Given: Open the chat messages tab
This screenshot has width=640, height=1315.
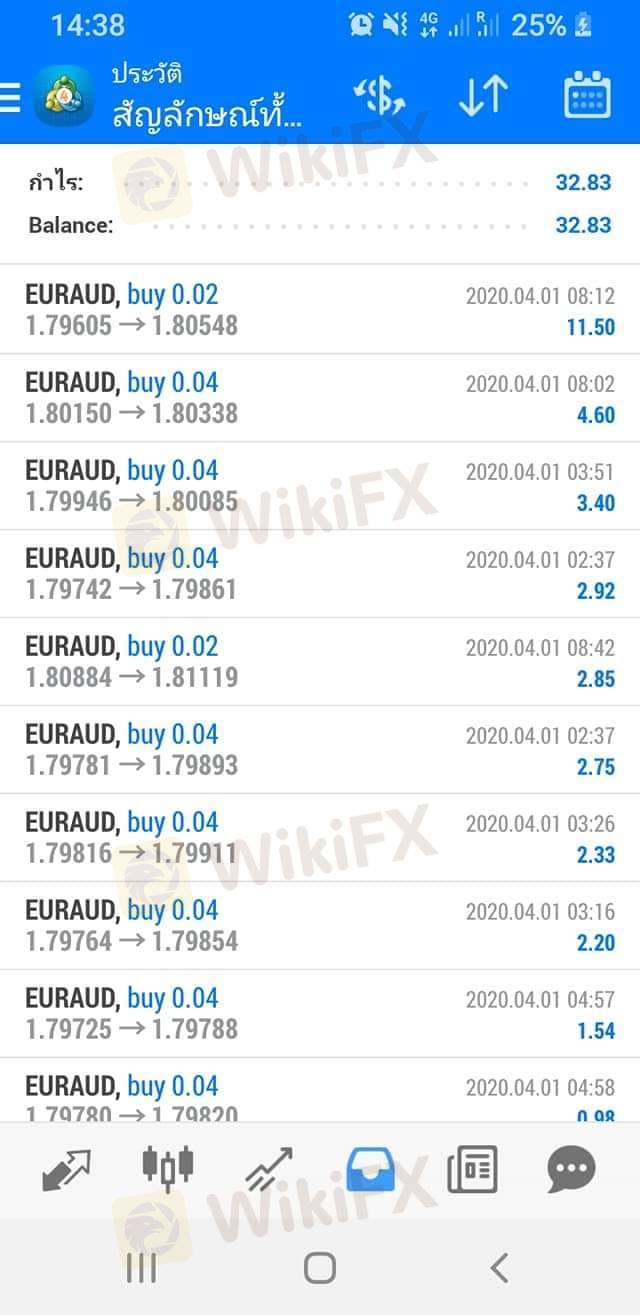Looking at the screenshot, I should tap(571, 1169).
